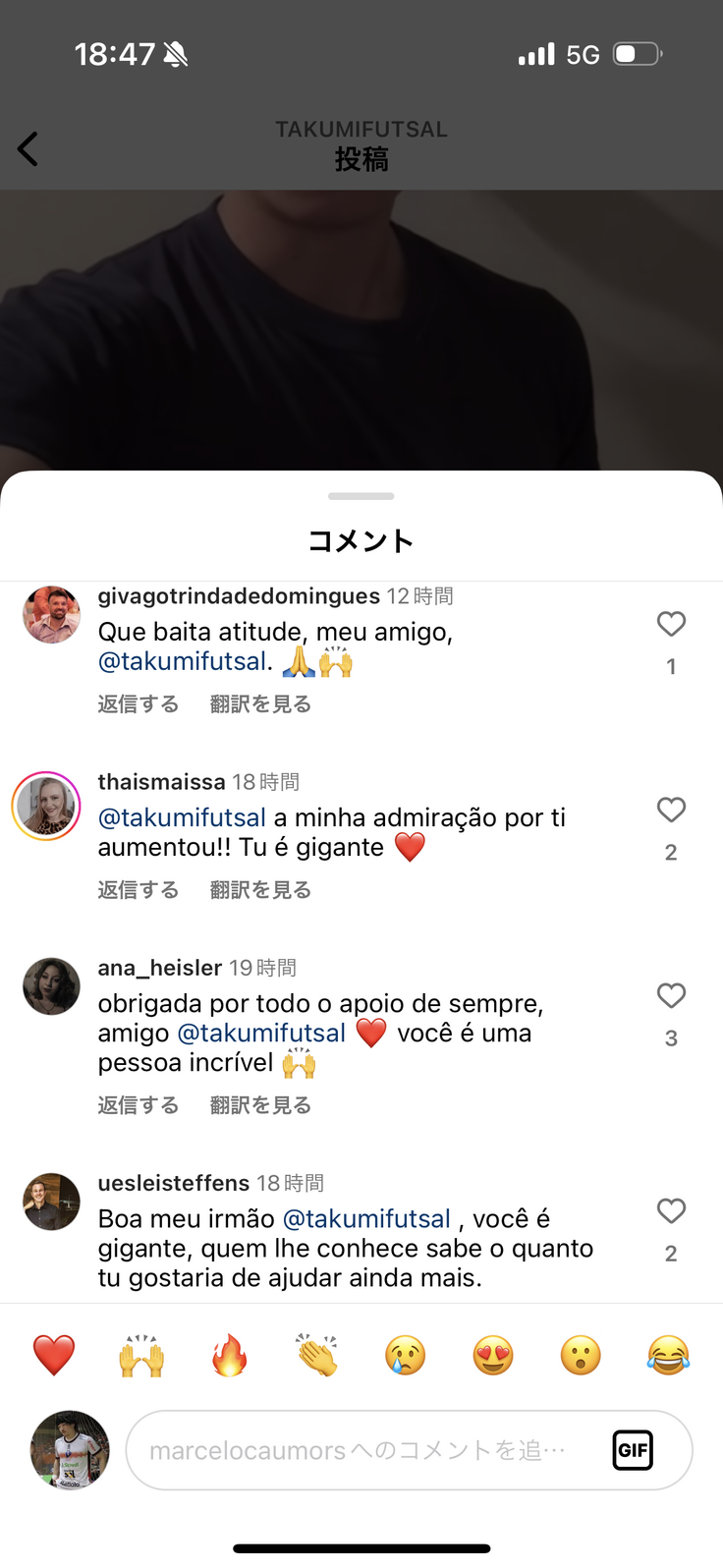The width and height of the screenshot is (723, 1568).
Task: Insert the clapping hands emoji
Action: [317, 1356]
